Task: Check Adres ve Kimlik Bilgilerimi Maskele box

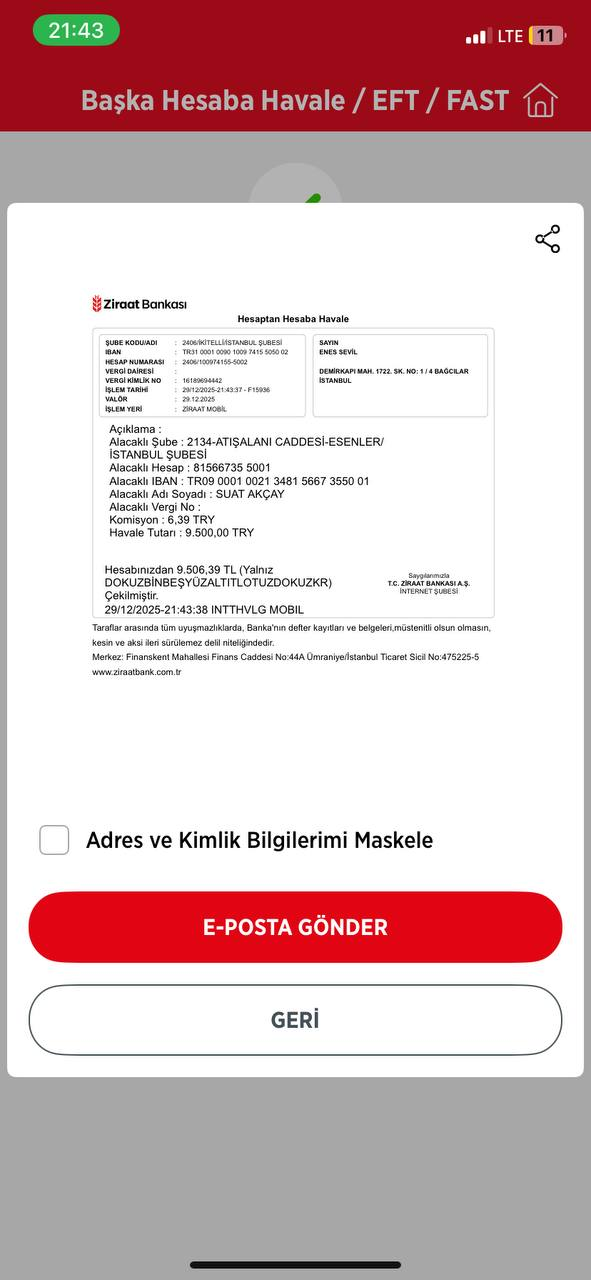Action: pos(54,840)
